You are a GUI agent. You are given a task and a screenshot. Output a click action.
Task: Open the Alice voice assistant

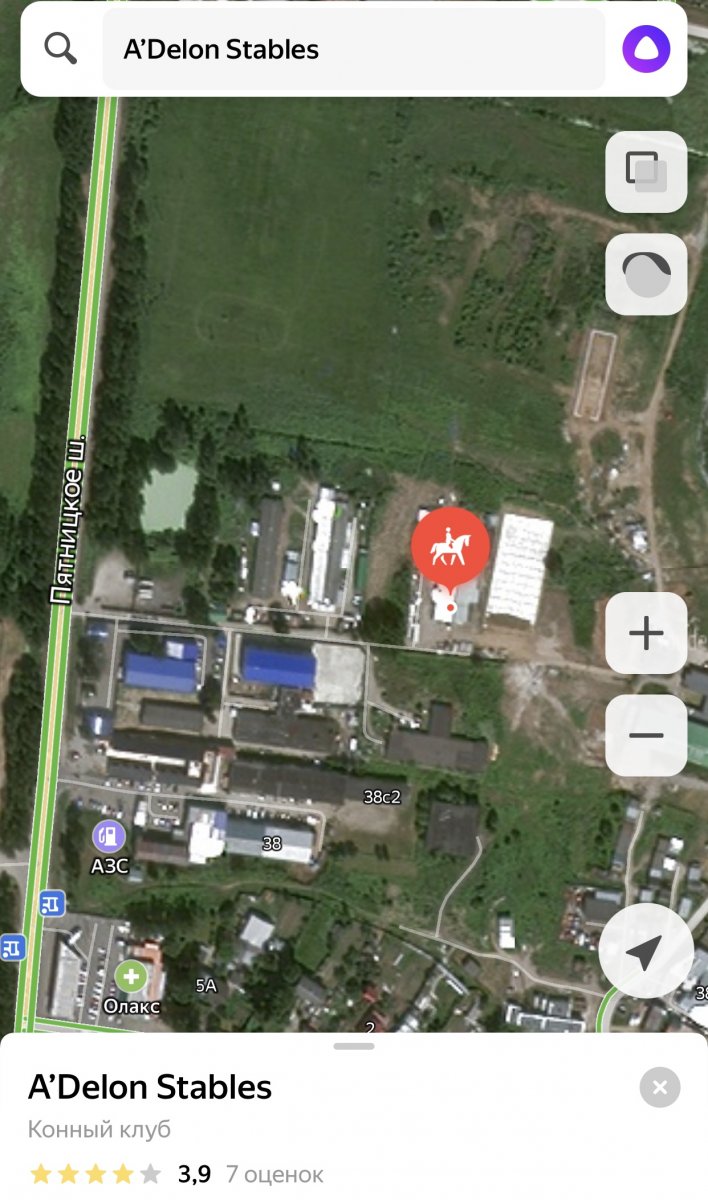pos(646,49)
